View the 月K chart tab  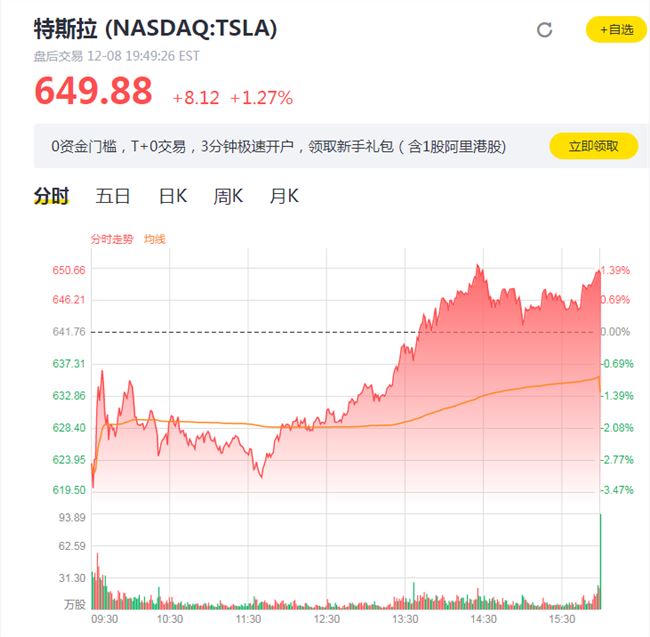(284, 196)
